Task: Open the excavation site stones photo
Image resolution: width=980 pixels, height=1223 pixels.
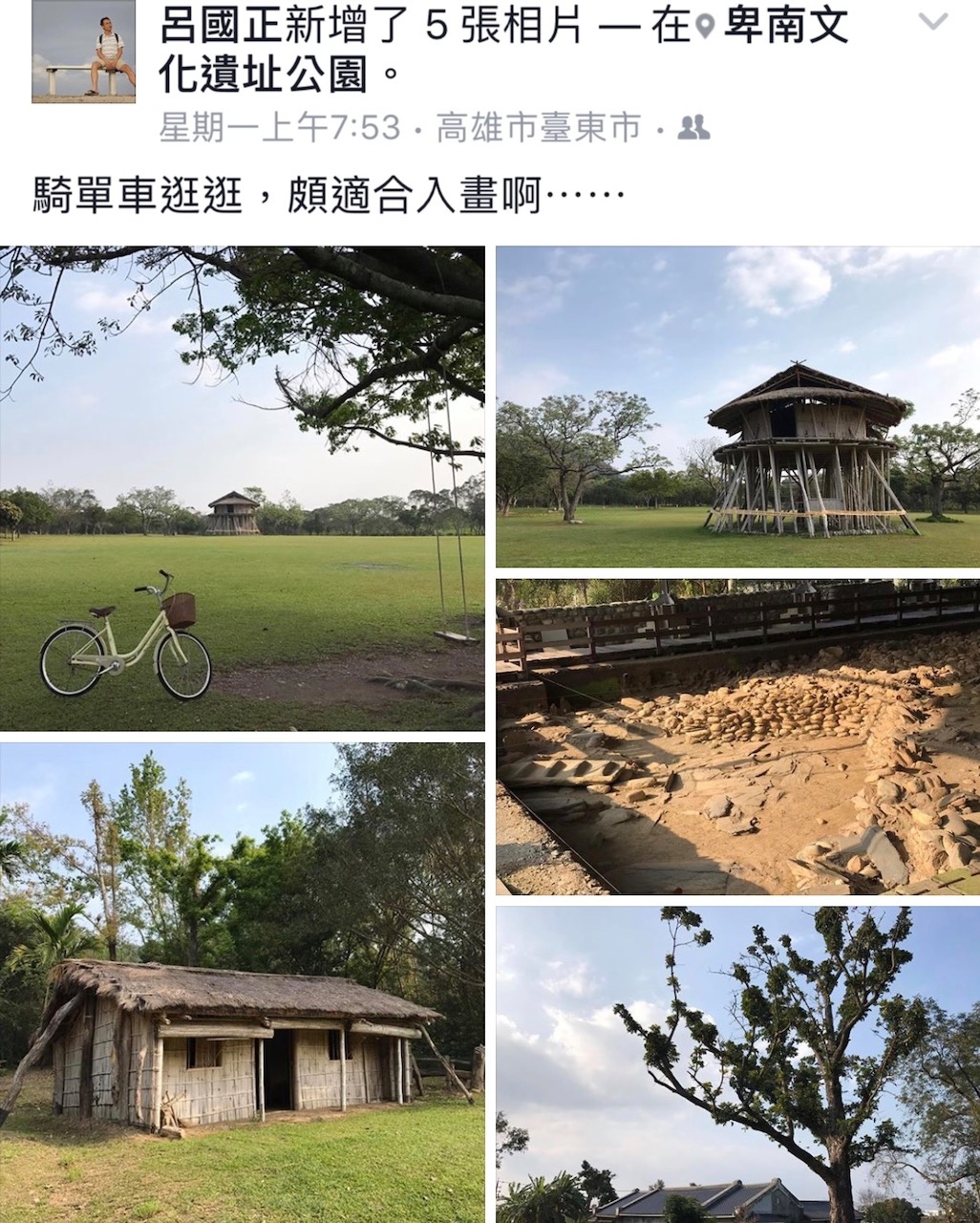Action: [737, 737]
